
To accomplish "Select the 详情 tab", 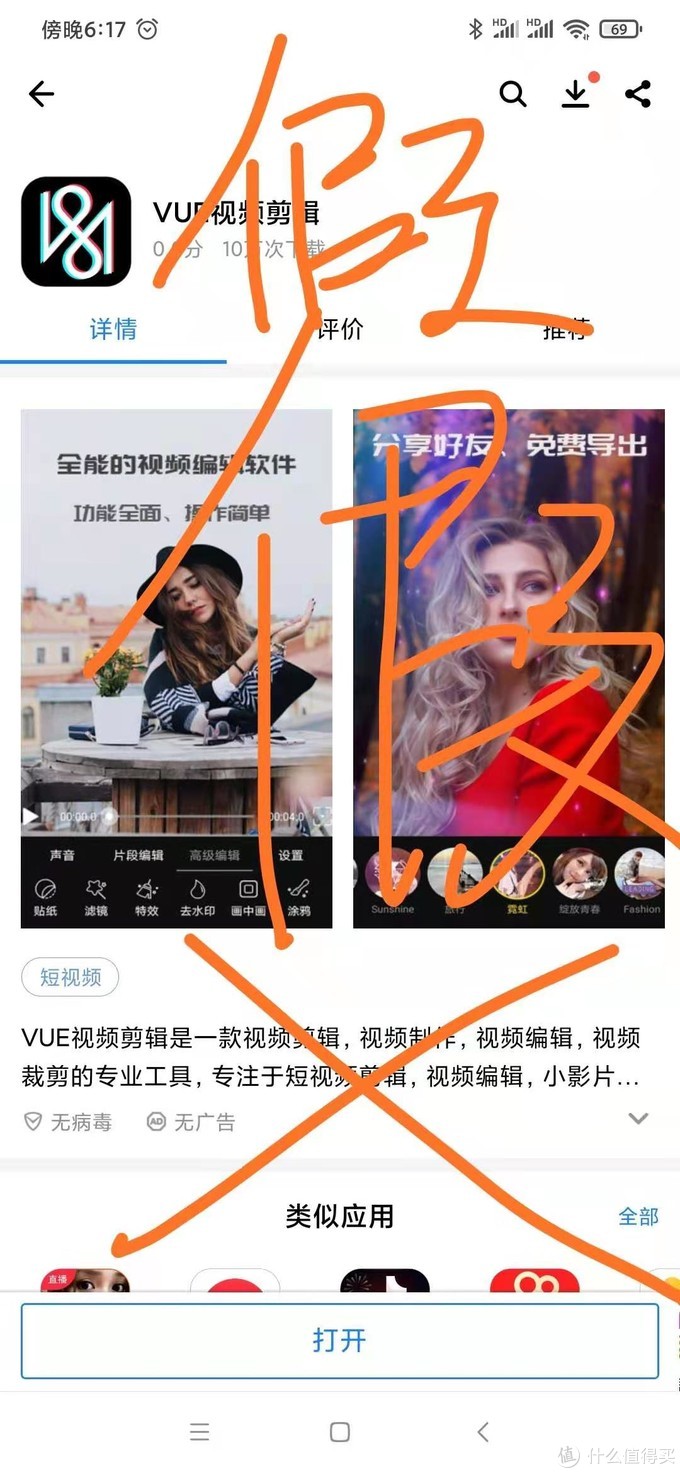I will coord(113,329).
